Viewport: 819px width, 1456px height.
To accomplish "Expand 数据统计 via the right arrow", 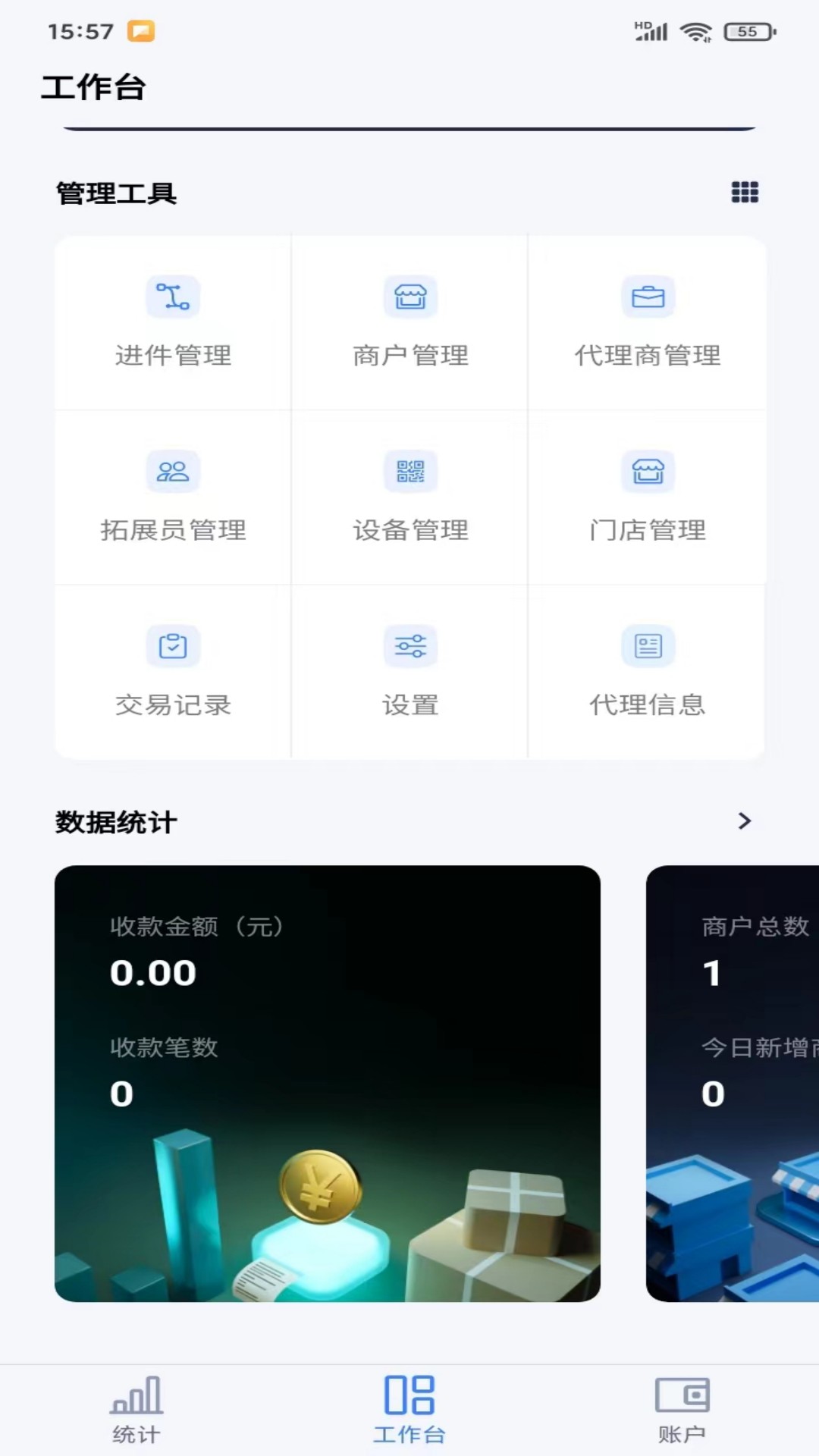I will (744, 821).
